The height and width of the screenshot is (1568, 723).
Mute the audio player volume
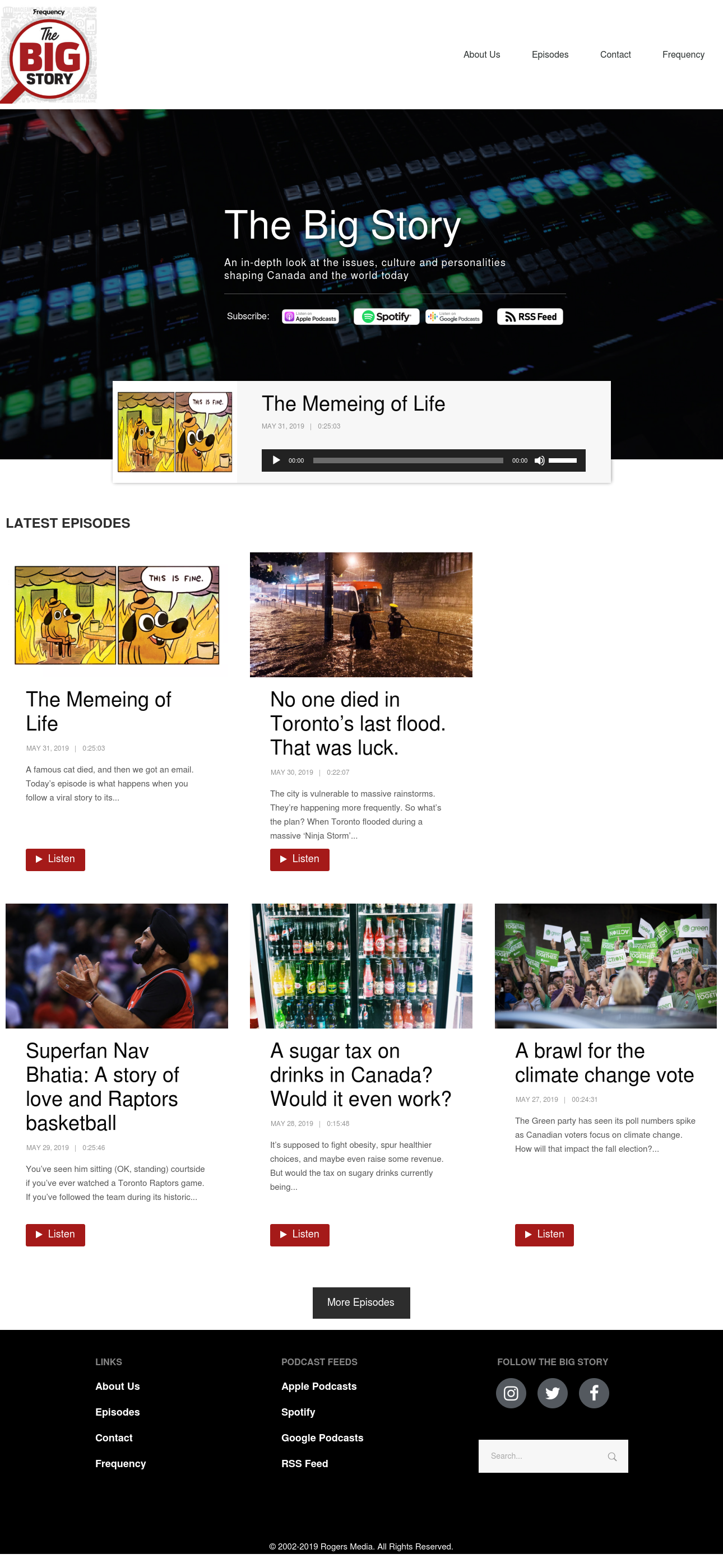539,460
